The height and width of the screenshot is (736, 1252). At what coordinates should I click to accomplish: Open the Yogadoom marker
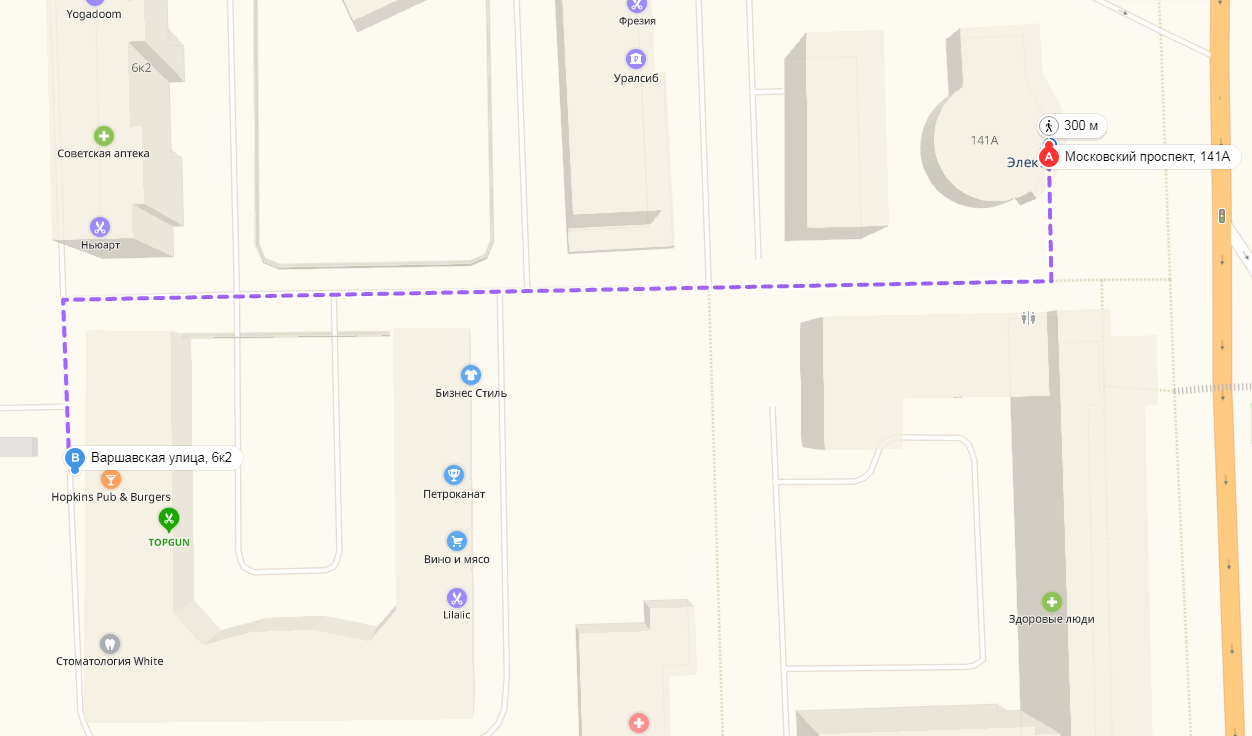click(x=94, y=13)
